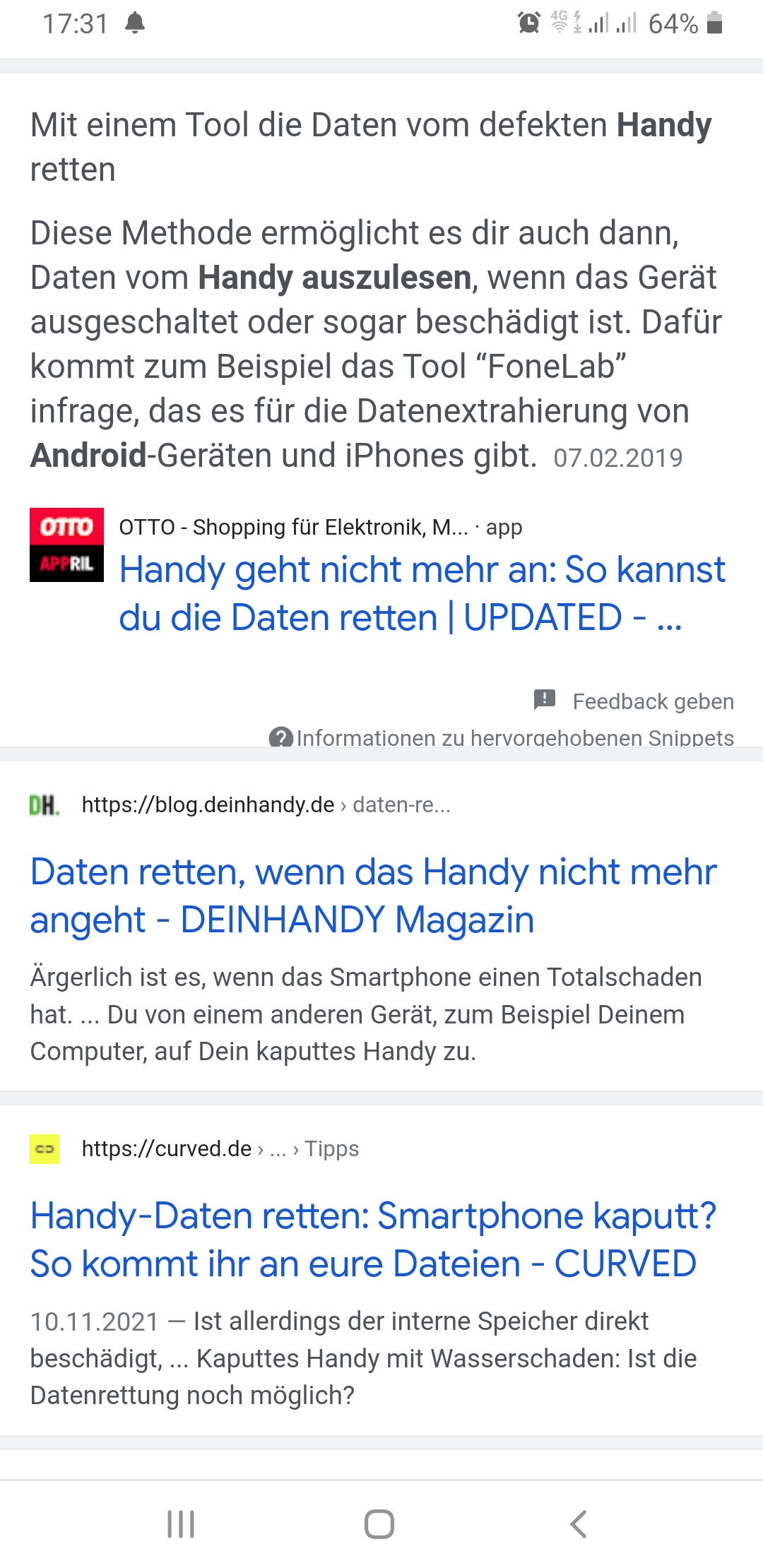Open the notification bell in the status bar
Image resolution: width=763 pixels, height=1568 pixels.
click(136, 23)
